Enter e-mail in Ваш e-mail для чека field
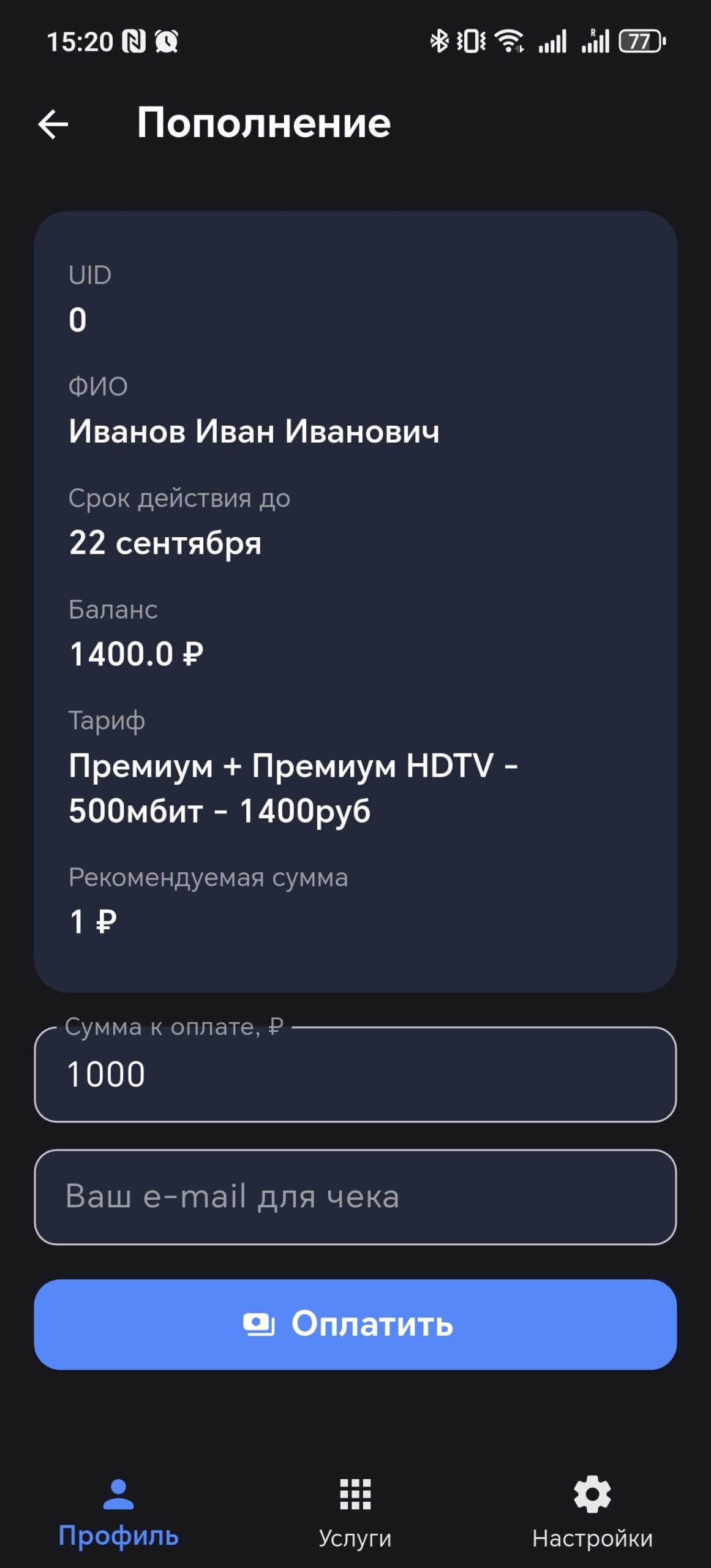This screenshot has height=1568, width=711. click(x=355, y=1197)
